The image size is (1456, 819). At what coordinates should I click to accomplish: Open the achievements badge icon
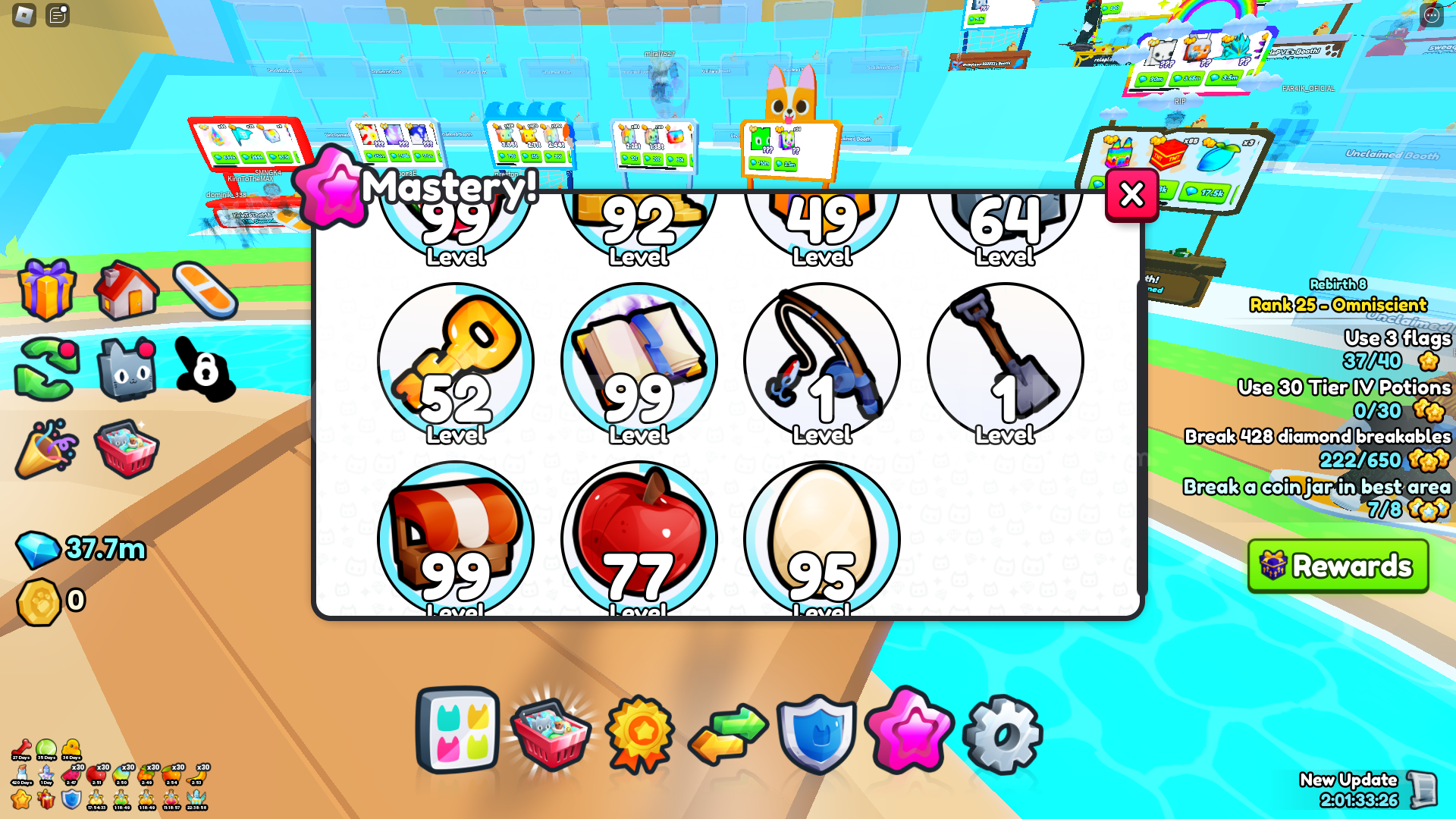(641, 733)
